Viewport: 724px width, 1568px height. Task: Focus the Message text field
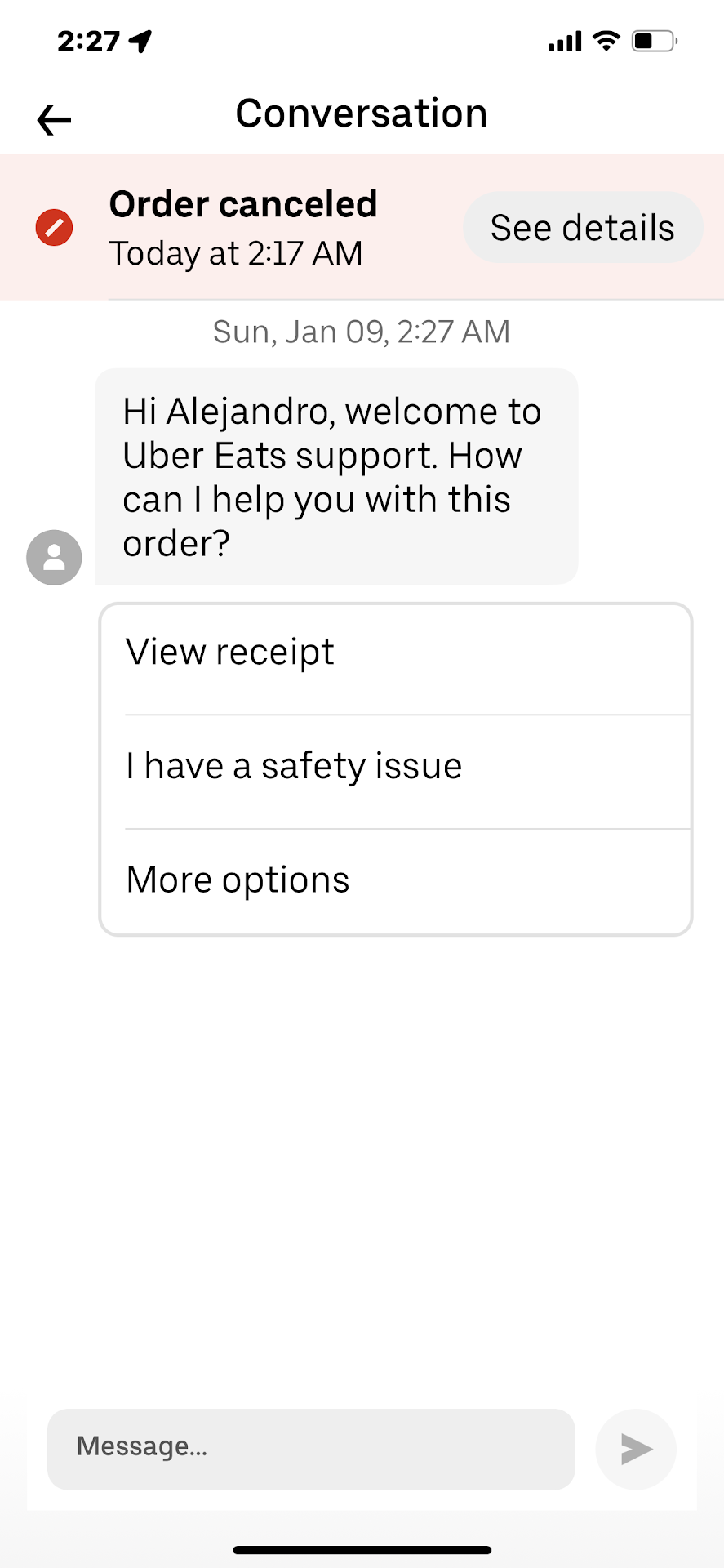click(x=310, y=1447)
